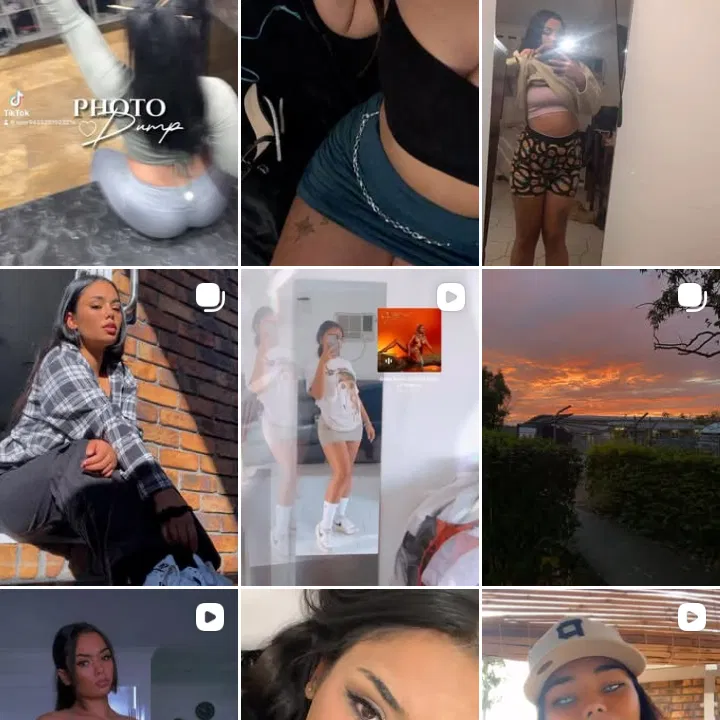Open the plaid shirt brick wall carousel

click(x=118, y=427)
